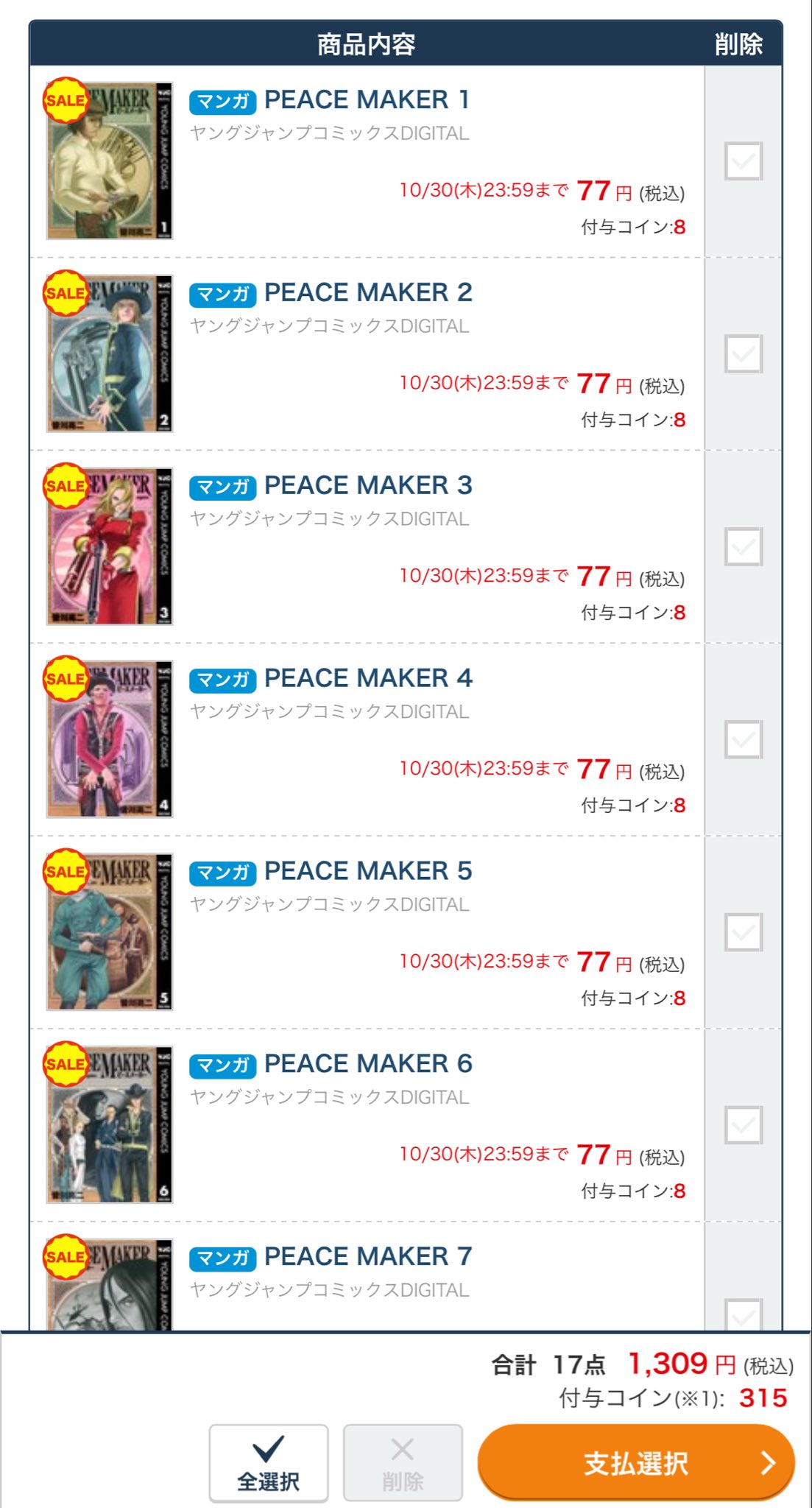Open the PEACE MAKER 1 title link
Screen dimensions: 812x1508
(366, 100)
